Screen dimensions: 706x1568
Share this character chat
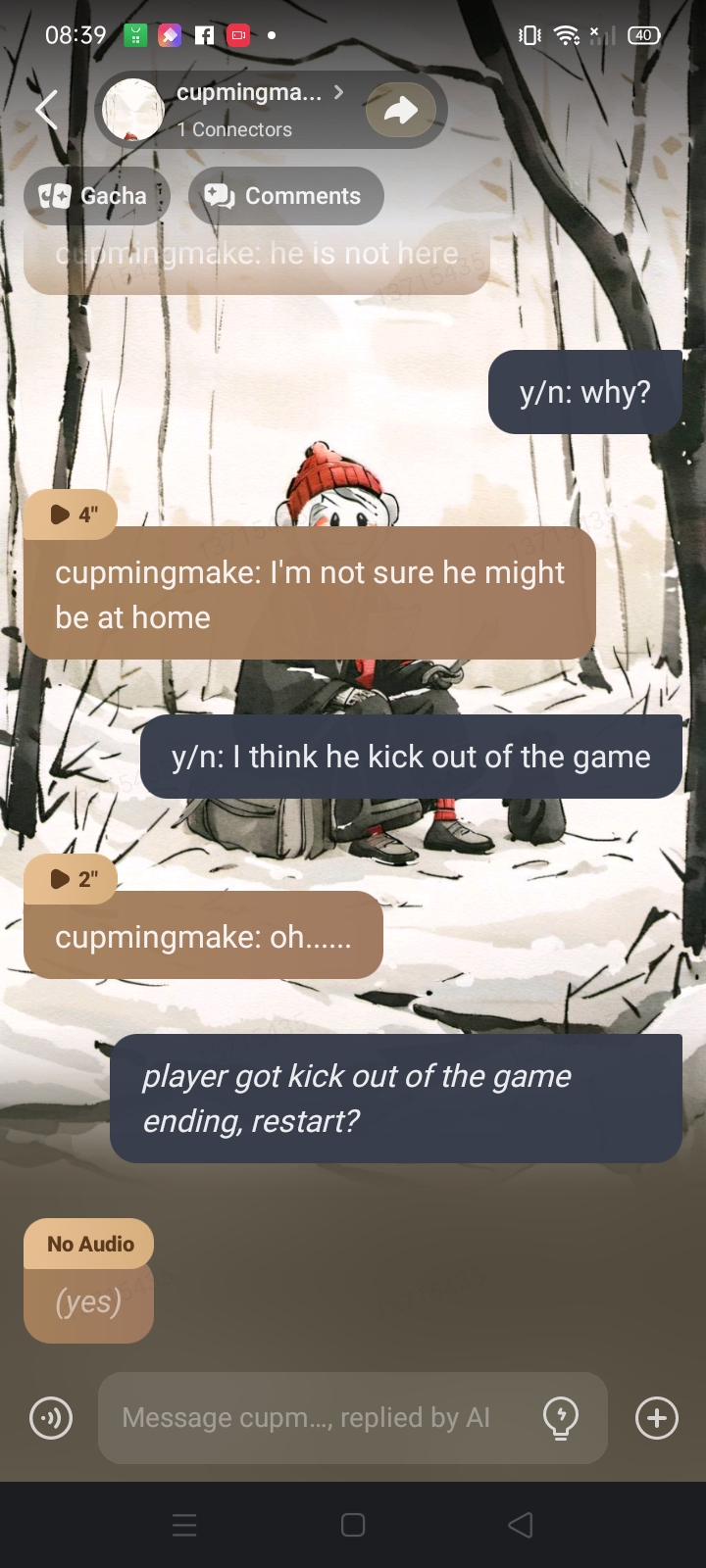click(x=401, y=110)
